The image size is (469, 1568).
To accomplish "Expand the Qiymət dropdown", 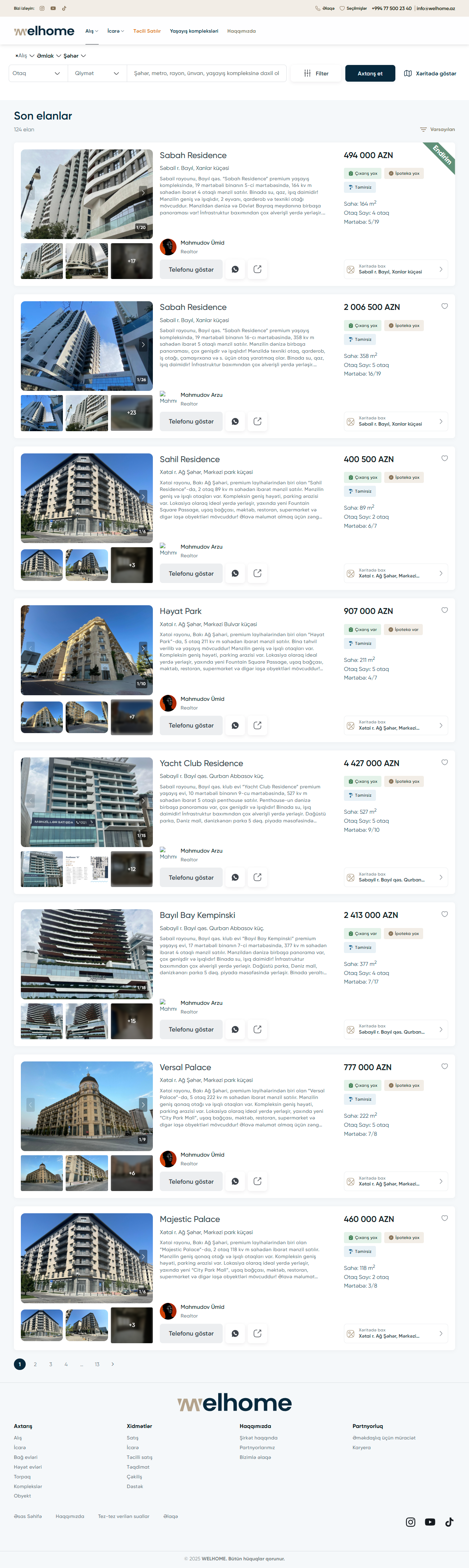I will click(96, 74).
